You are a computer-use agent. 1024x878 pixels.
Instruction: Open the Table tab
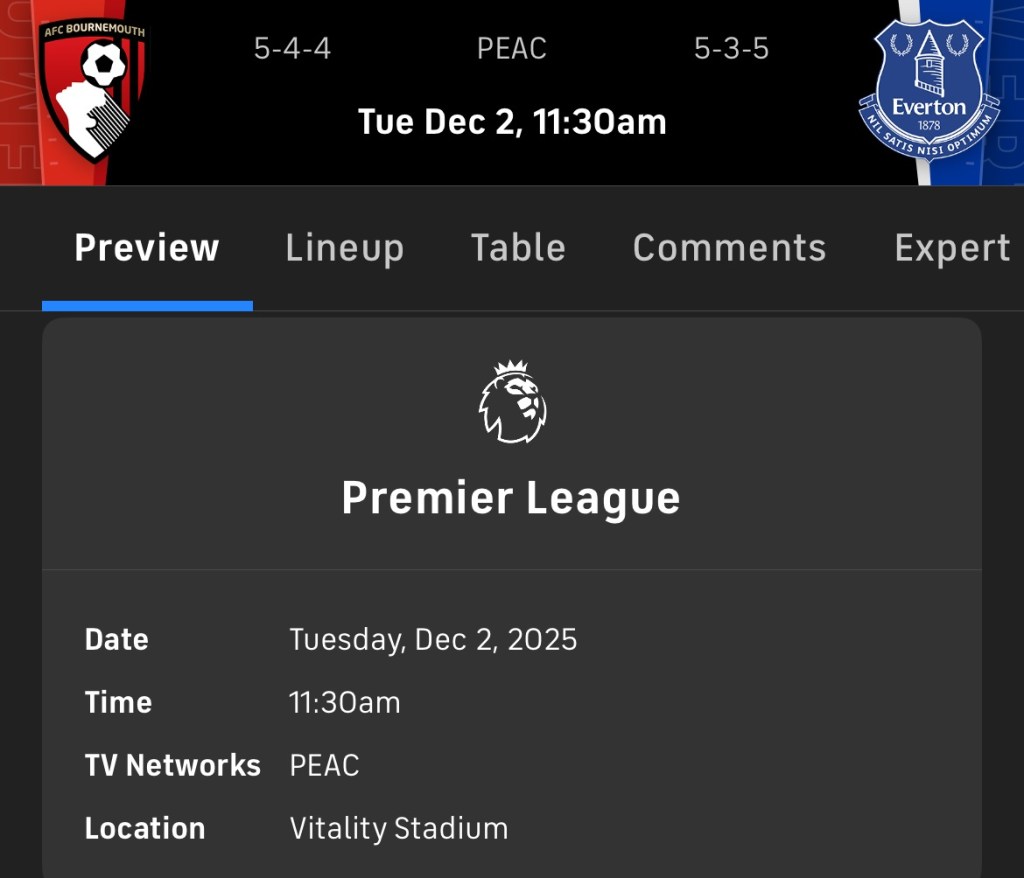pyautogui.click(x=518, y=248)
